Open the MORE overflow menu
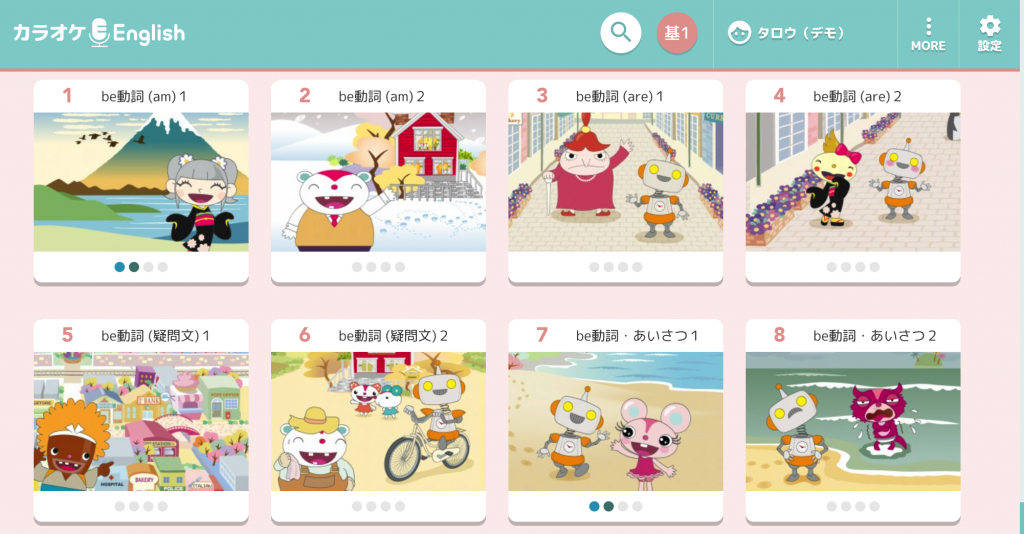1024x534 pixels. coord(928,33)
